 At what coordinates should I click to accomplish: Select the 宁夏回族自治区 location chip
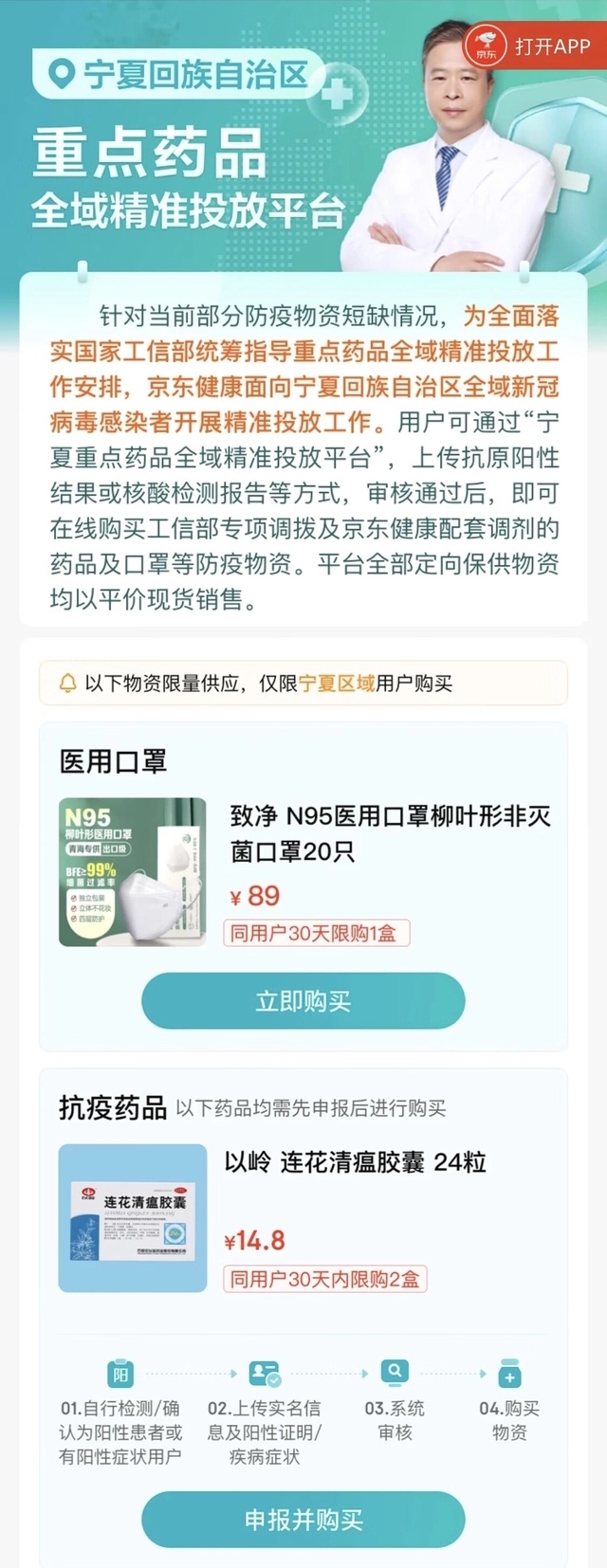pos(180,75)
